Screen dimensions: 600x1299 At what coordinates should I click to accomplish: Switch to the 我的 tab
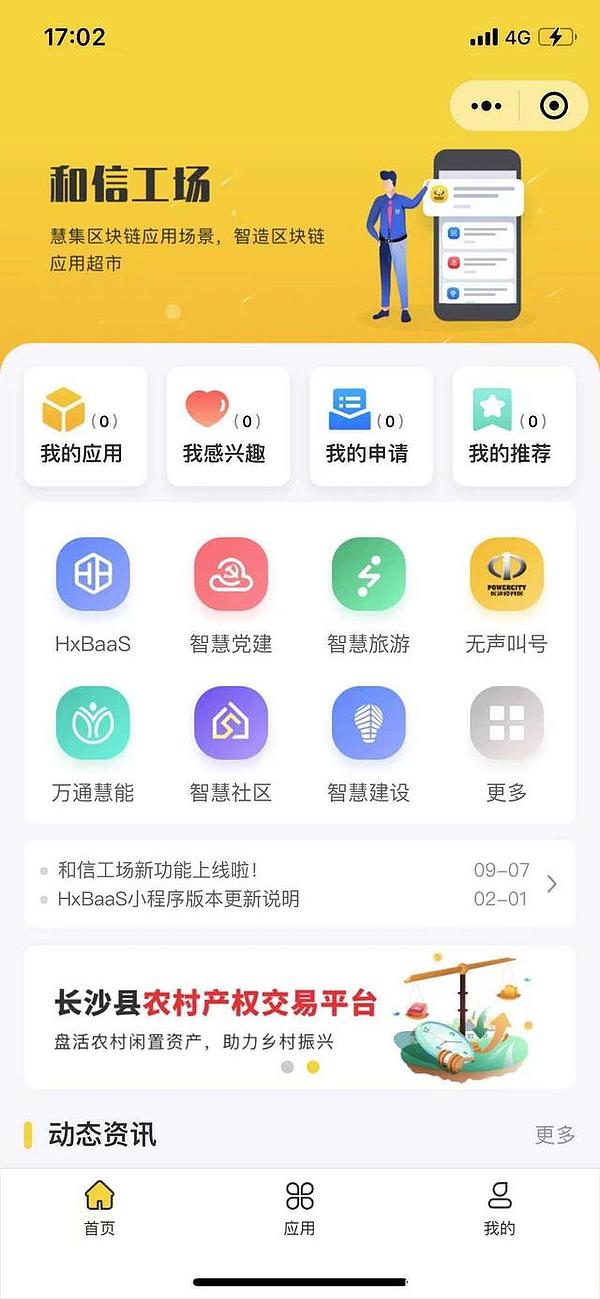[499, 1207]
